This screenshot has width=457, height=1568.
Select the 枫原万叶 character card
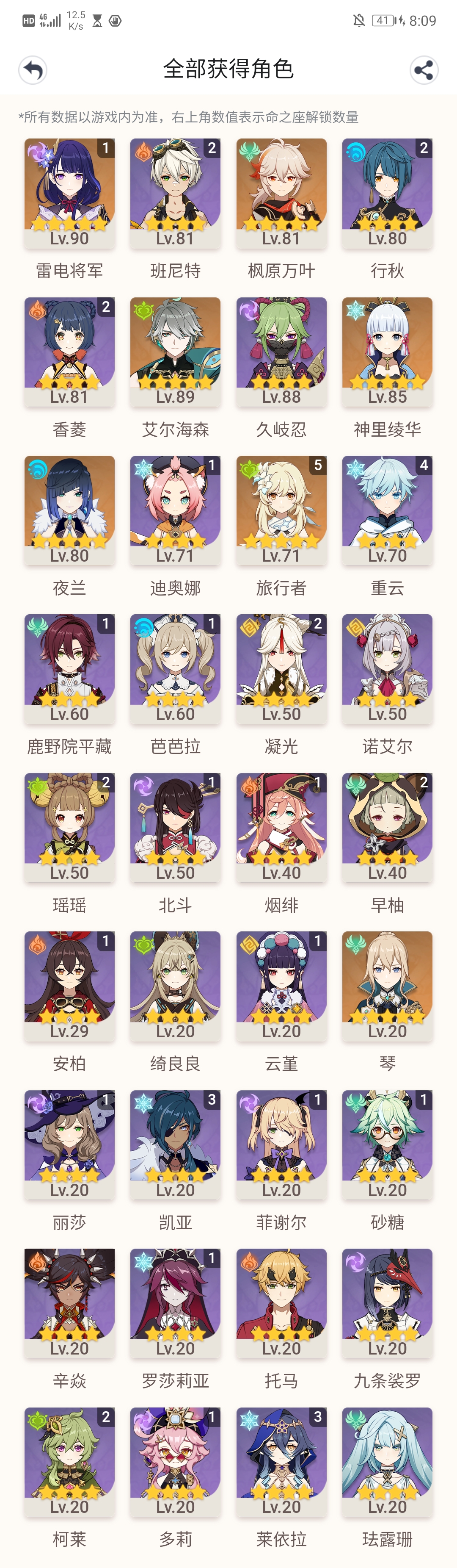coord(281,193)
